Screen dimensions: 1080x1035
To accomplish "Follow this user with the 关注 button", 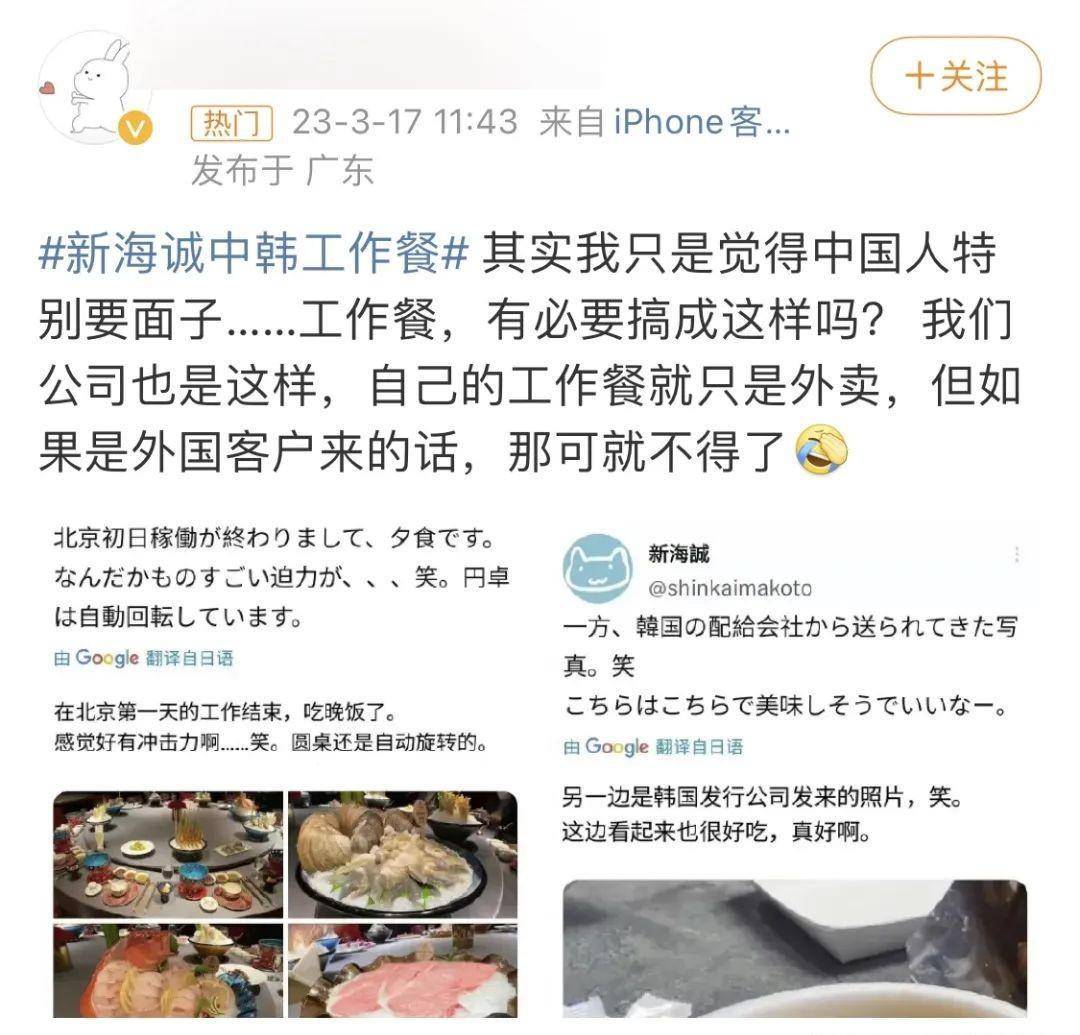I will point(955,76).
